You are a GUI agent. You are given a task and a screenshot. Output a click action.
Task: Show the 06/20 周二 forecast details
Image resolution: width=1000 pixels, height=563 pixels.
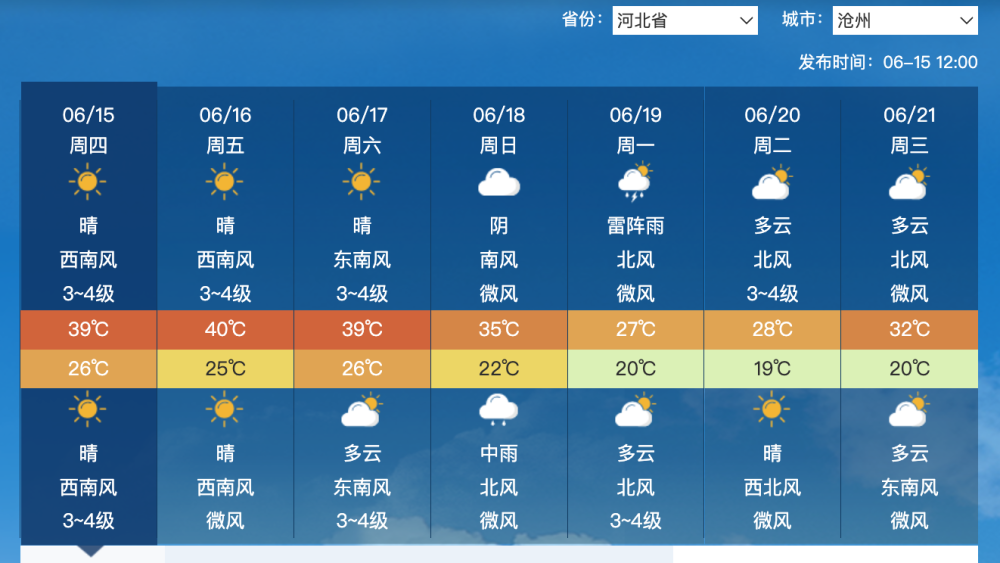[x=772, y=130]
